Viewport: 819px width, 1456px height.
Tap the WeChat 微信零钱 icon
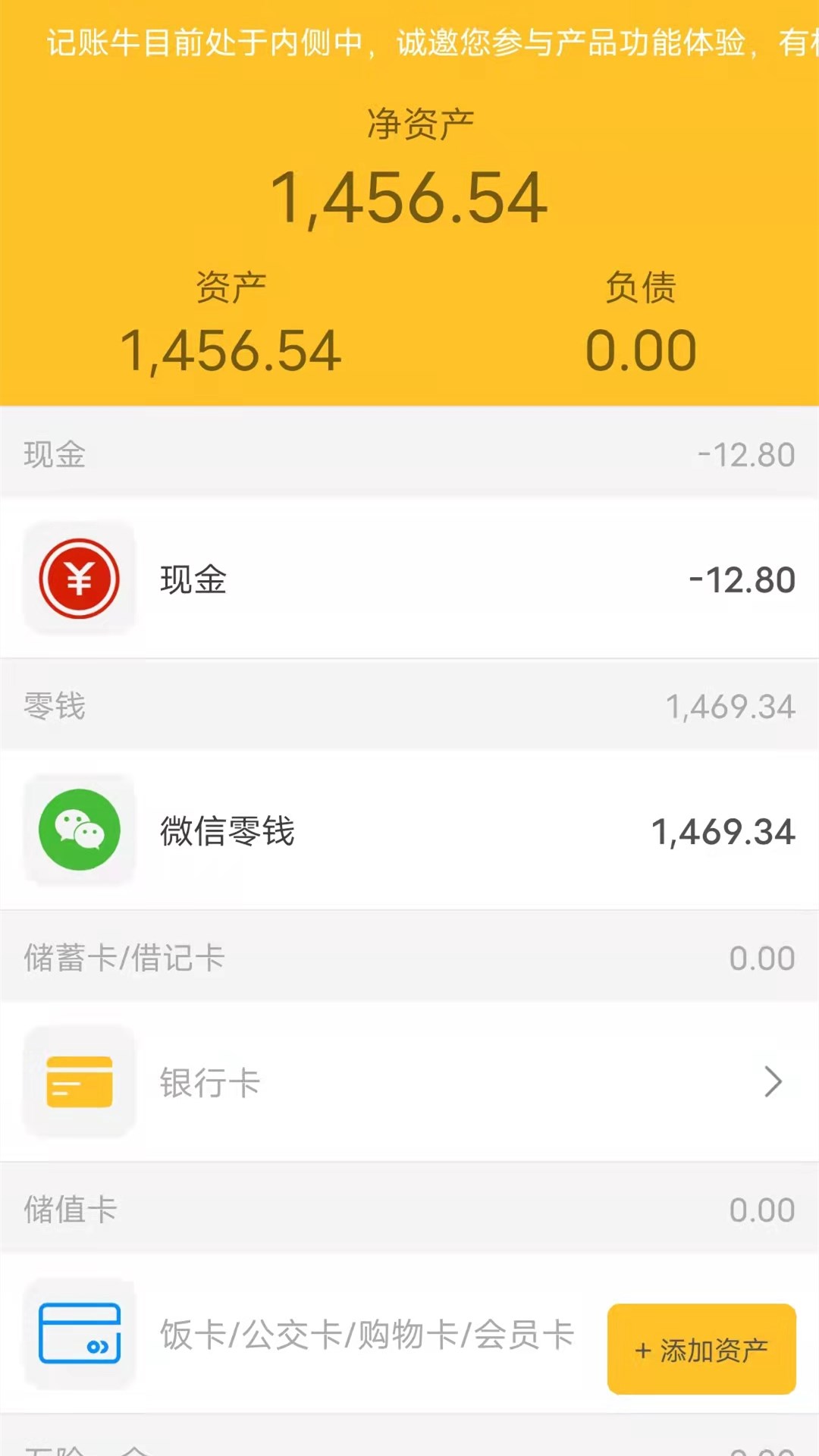tap(80, 830)
